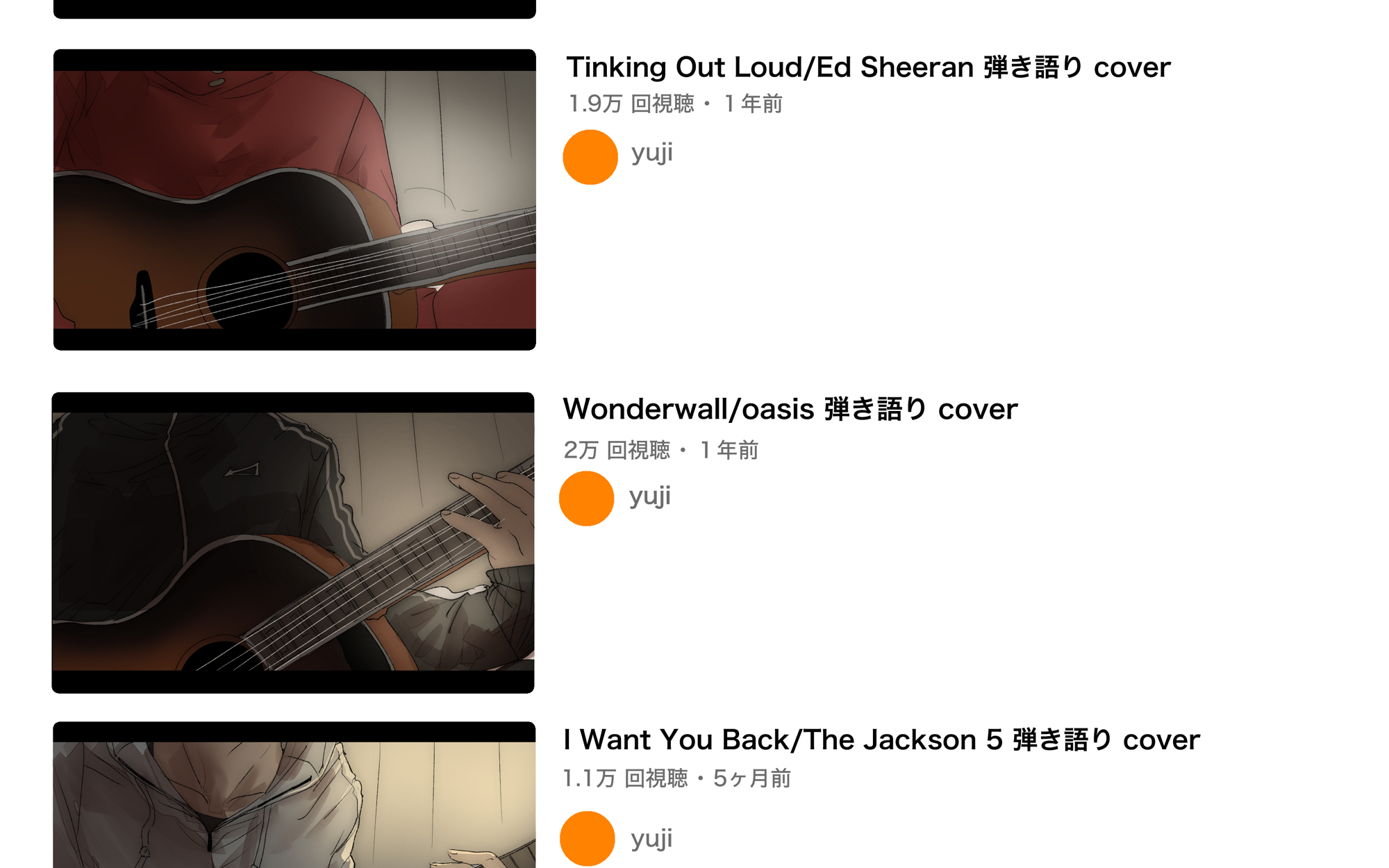Open yuji's channel under Wonderwall/oasis
The image size is (1389, 868).
tap(649, 496)
